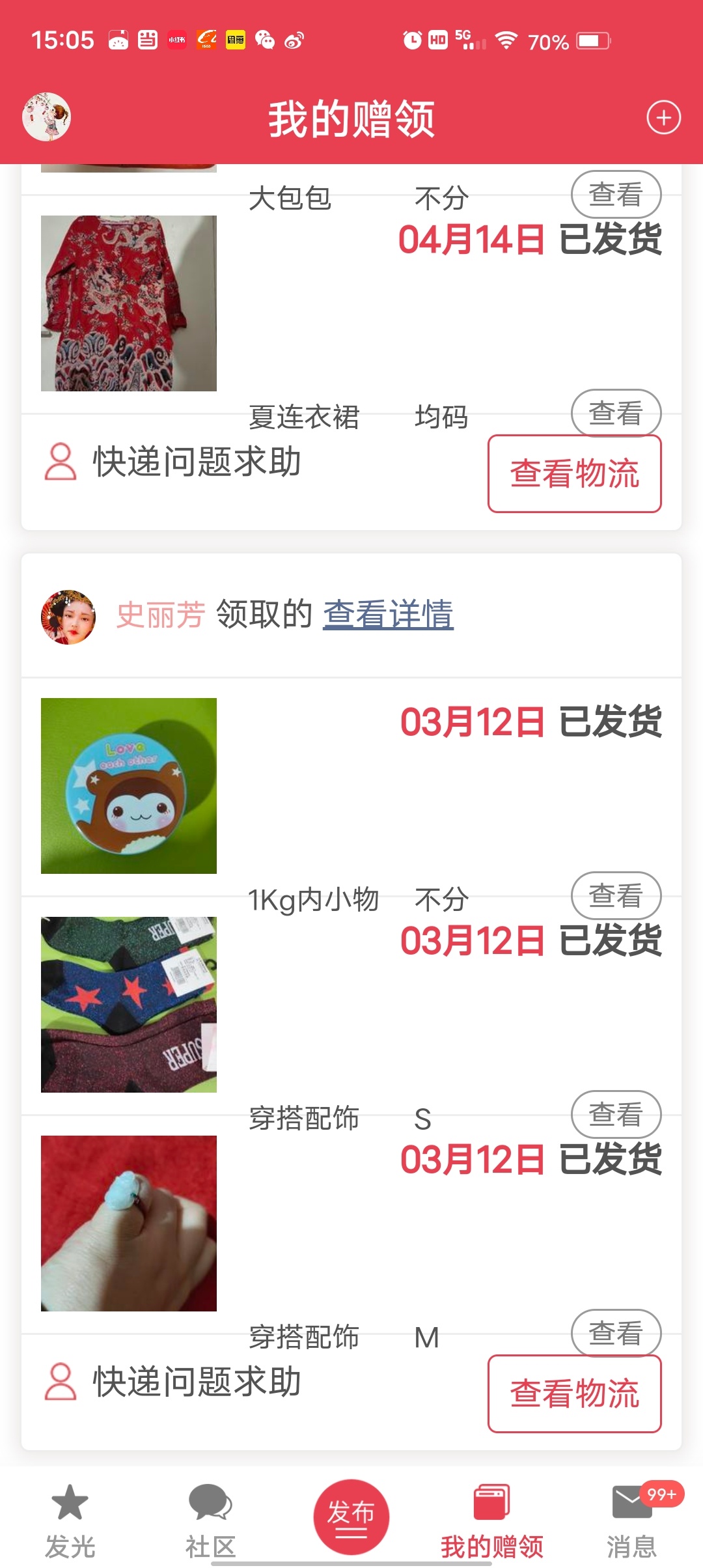Tap 查看 for the 大包包 item

(x=616, y=195)
